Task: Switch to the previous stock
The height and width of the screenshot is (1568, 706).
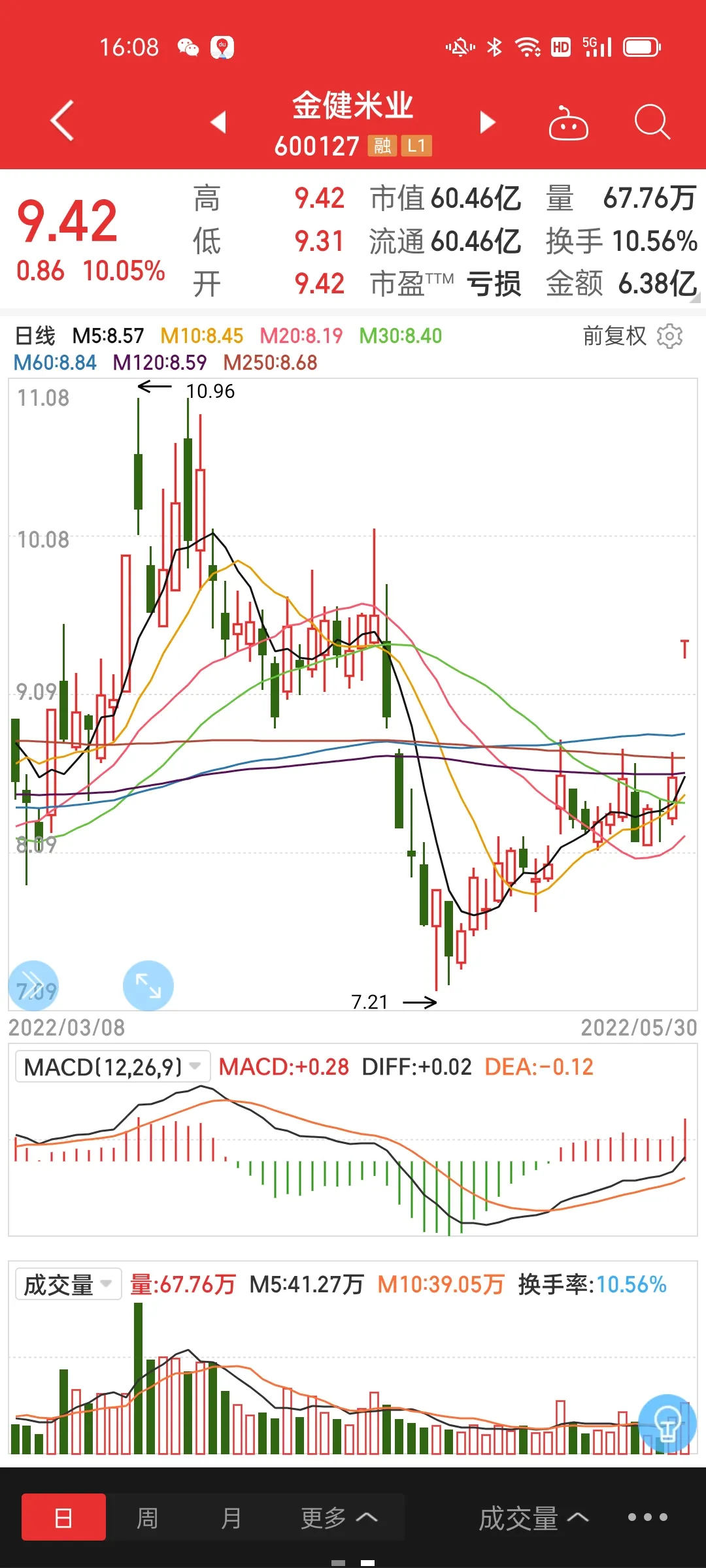Action: [218, 122]
